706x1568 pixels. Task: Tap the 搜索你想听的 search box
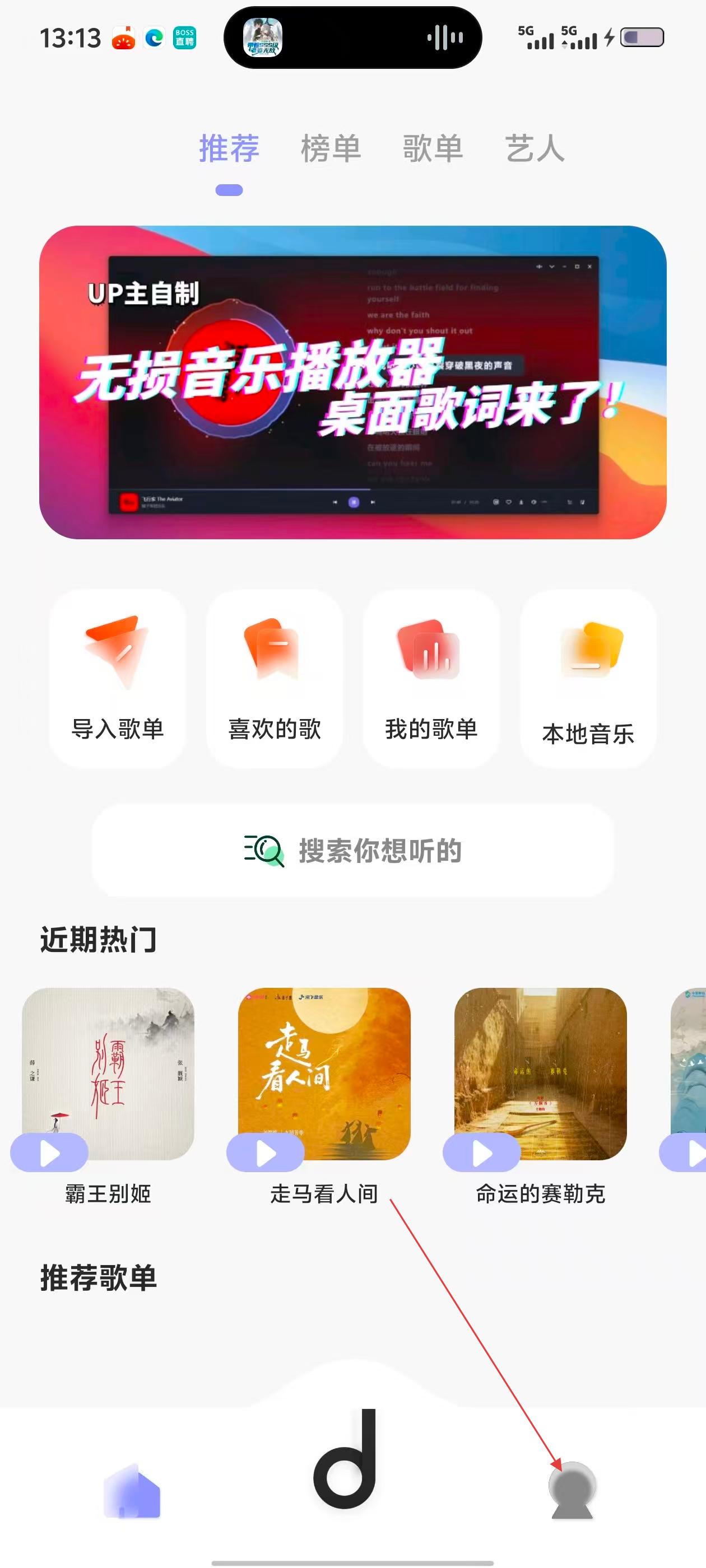click(352, 850)
